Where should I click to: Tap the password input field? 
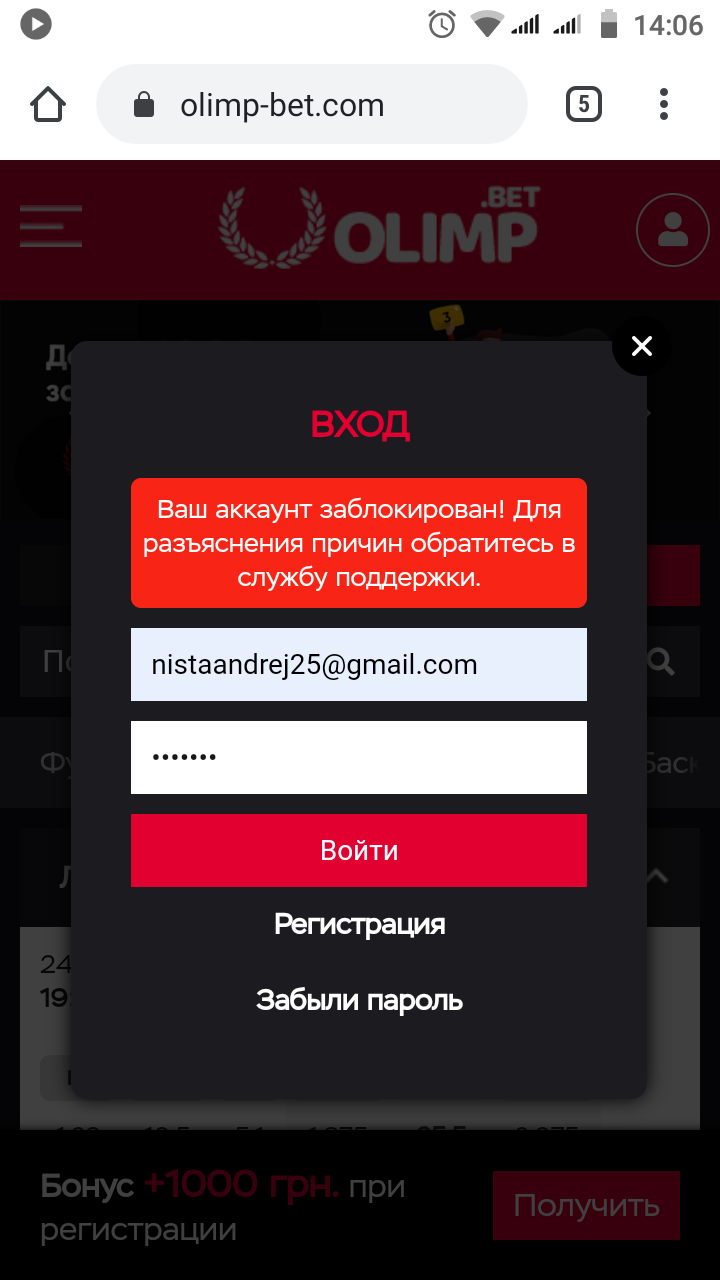[x=358, y=757]
